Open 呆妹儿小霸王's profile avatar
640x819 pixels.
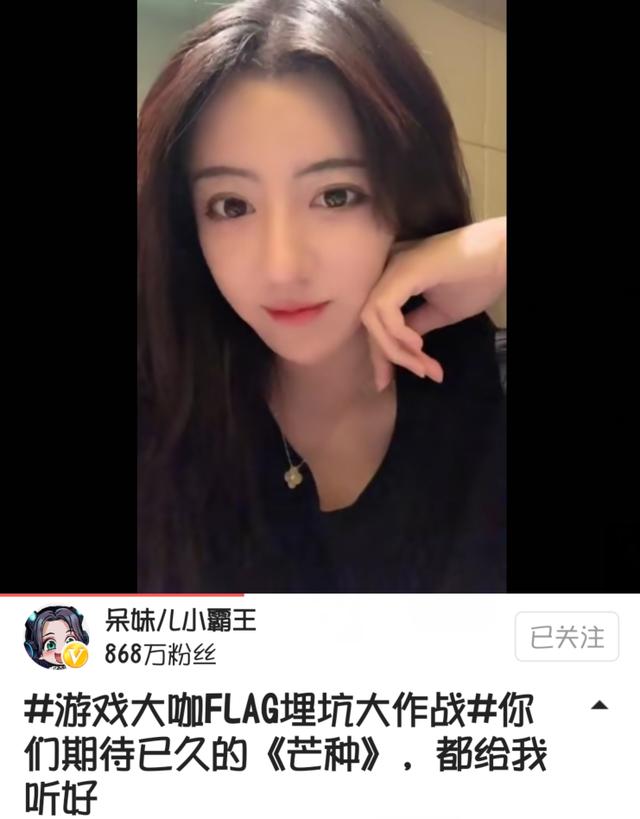click(56, 637)
